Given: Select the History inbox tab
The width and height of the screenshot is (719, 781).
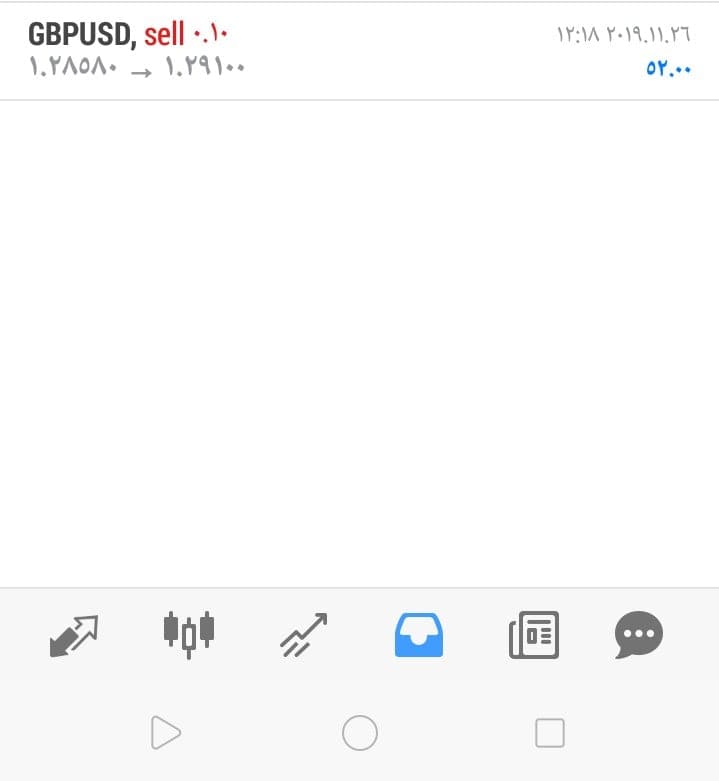Looking at the screenshot, I should [x=419, y=634].
